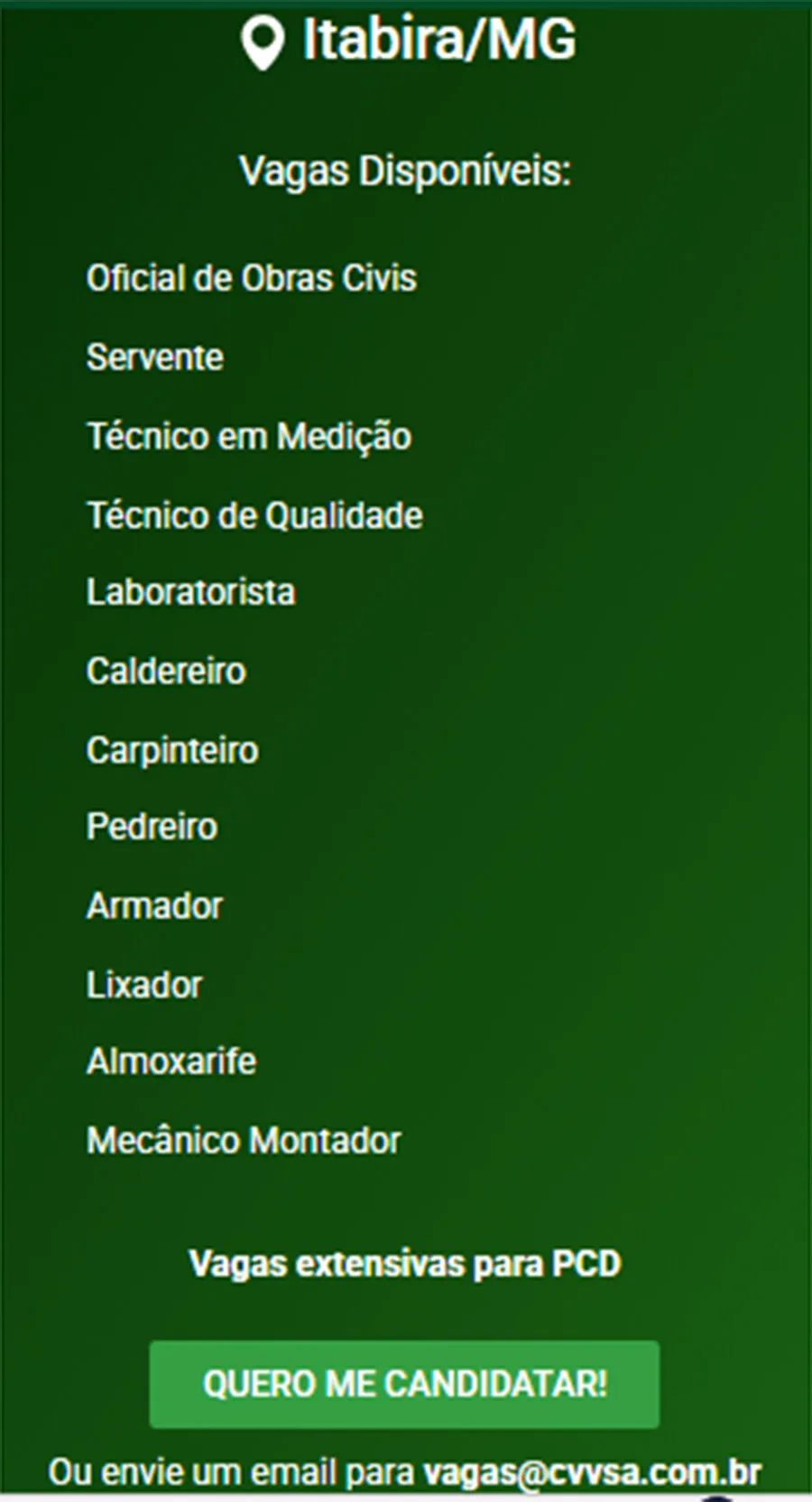Open the vagas@cvvsa.com.br email link
Image resolution: width=812 pixels, height=1502 pixels.
pos(593,1472)
